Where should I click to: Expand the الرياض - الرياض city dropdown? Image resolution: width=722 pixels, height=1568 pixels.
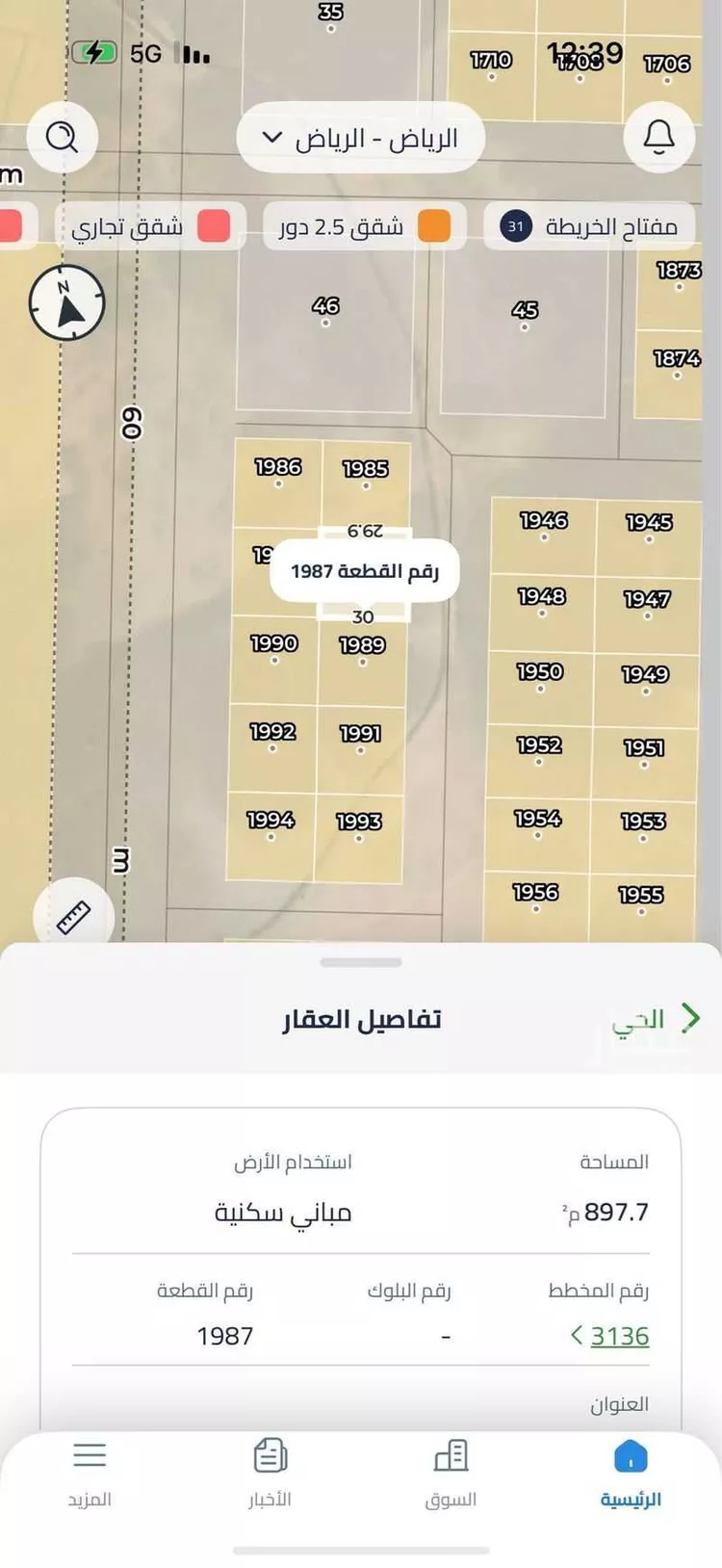(x=361, y=138)
